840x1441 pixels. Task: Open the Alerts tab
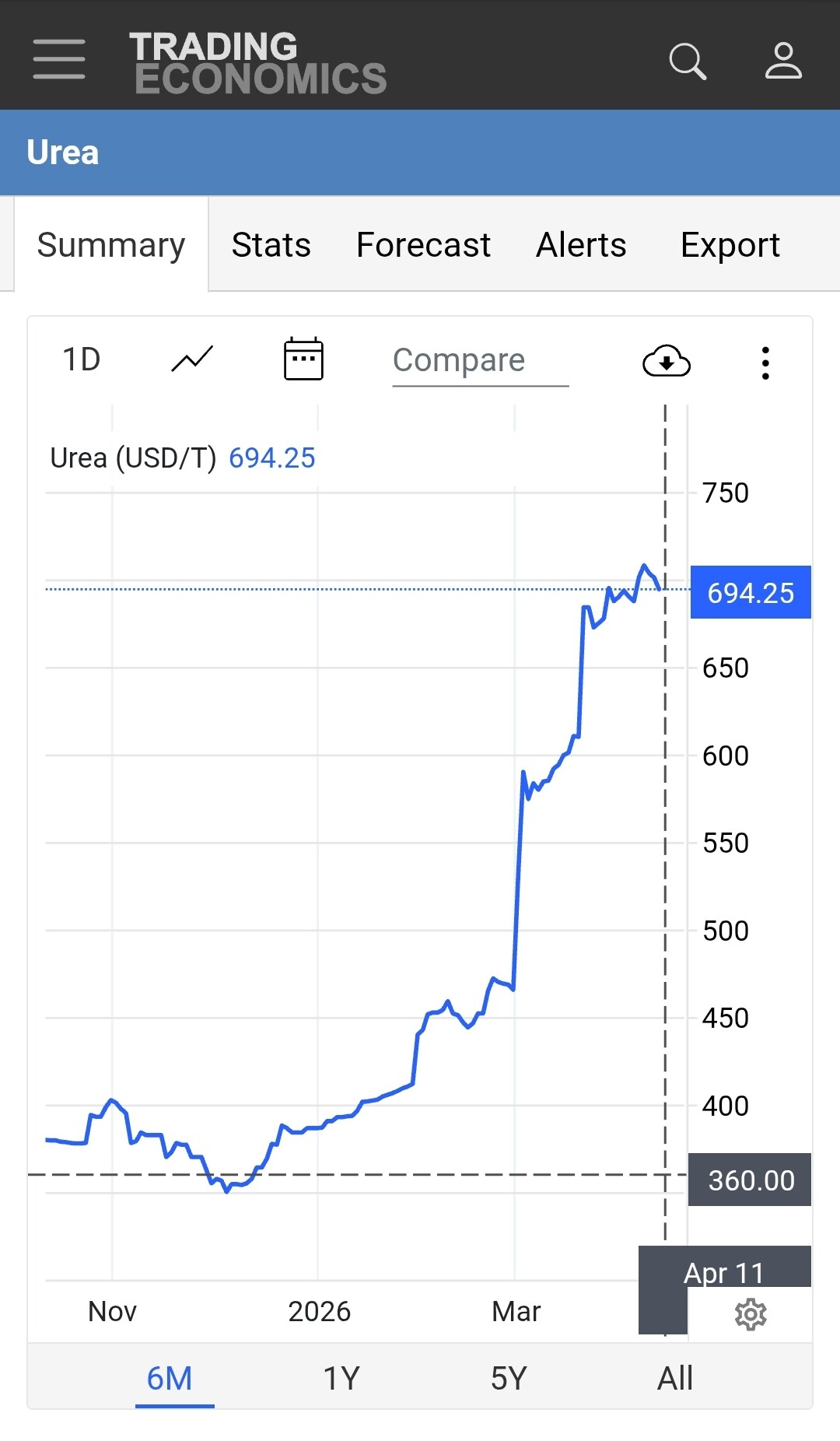pos(581,245)
